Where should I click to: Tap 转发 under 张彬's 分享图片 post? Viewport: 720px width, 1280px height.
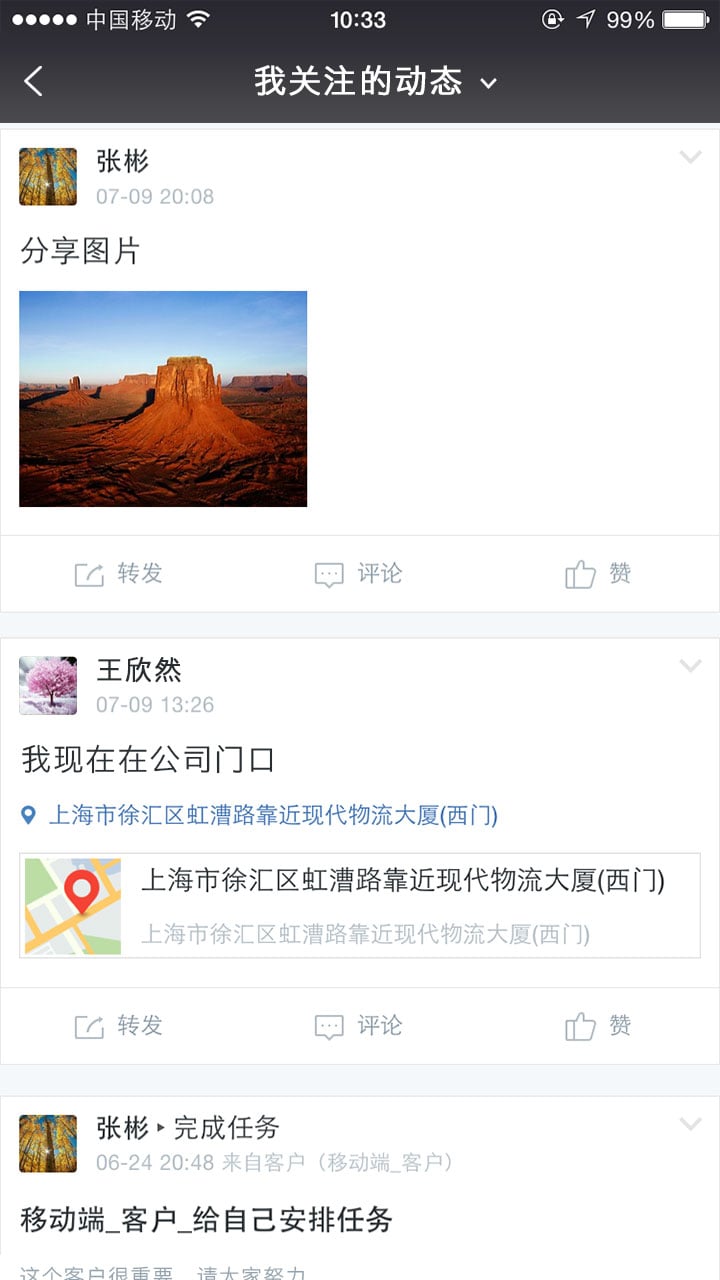[x=119, y=574]
